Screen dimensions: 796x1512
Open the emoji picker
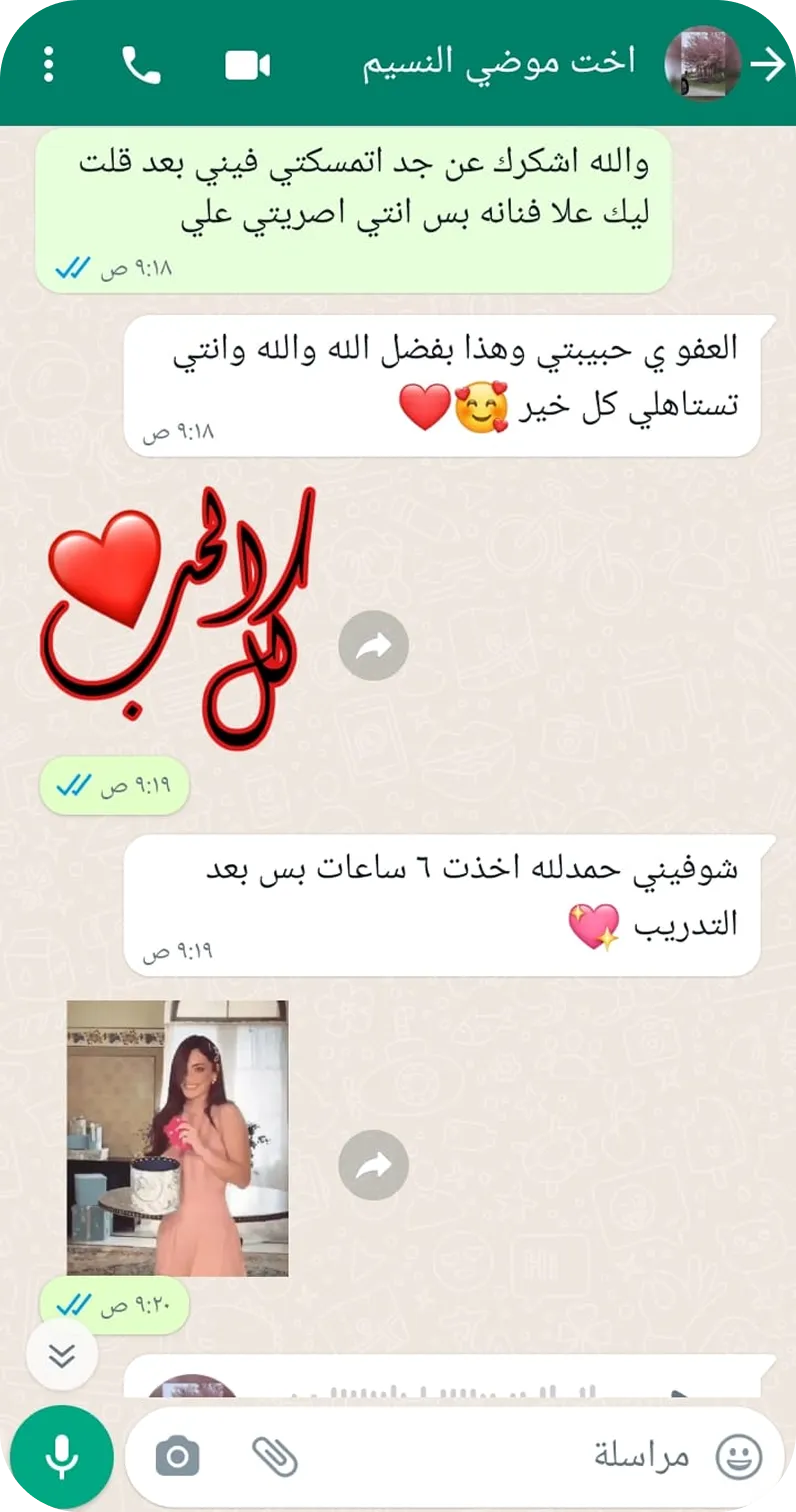coord(740,1456)
